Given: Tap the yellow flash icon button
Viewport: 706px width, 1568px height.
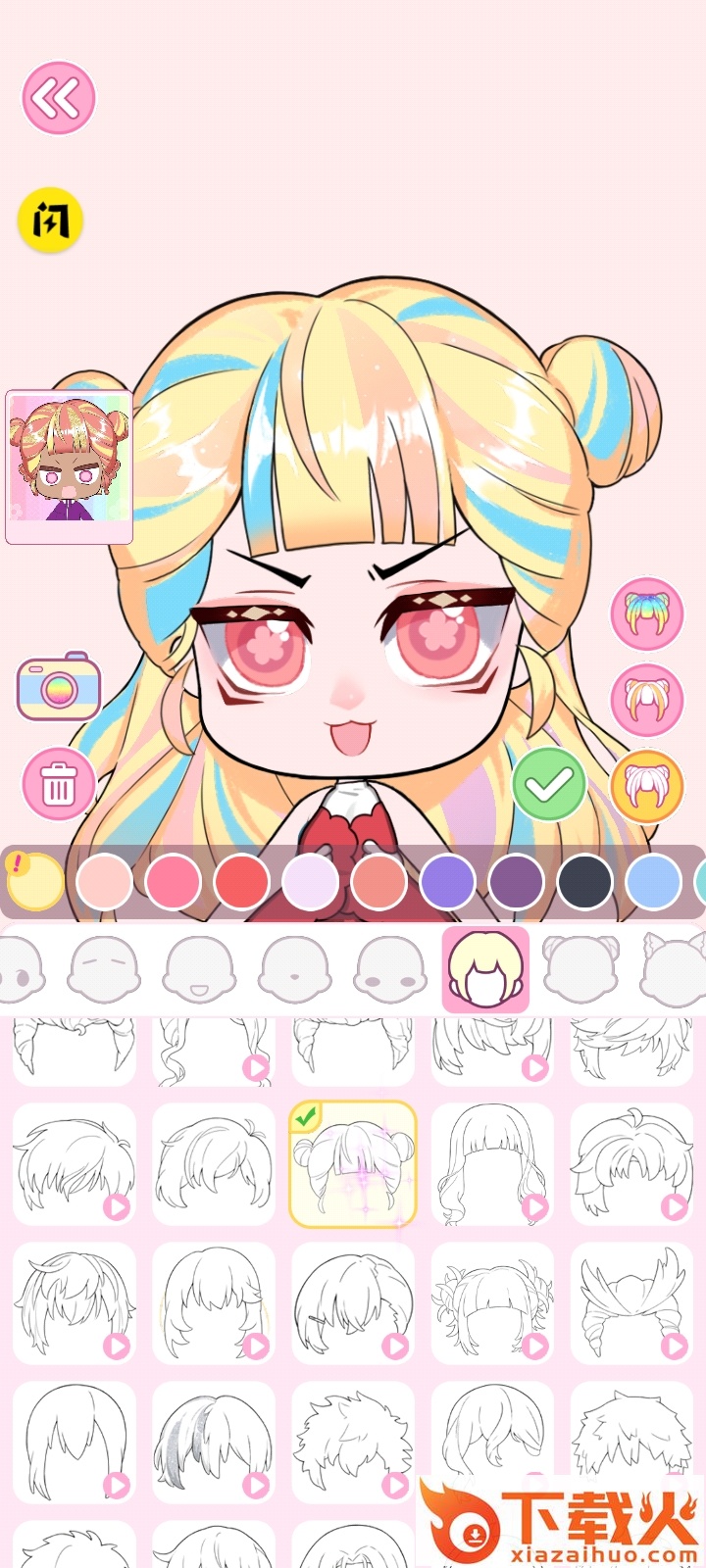Looking at the screenshot, I should [50, 220].
